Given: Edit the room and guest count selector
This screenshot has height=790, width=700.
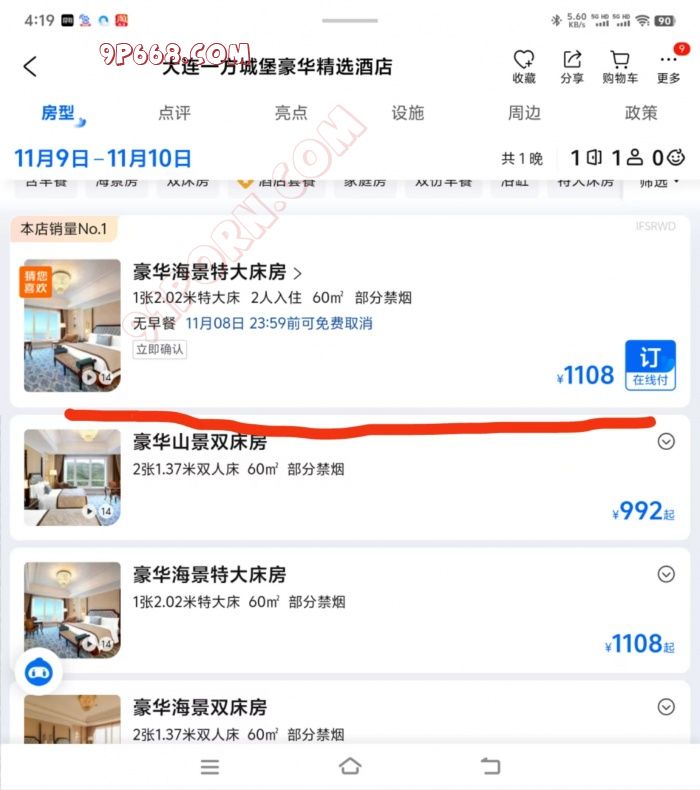Looking at the screenshot, I should 627,158.
